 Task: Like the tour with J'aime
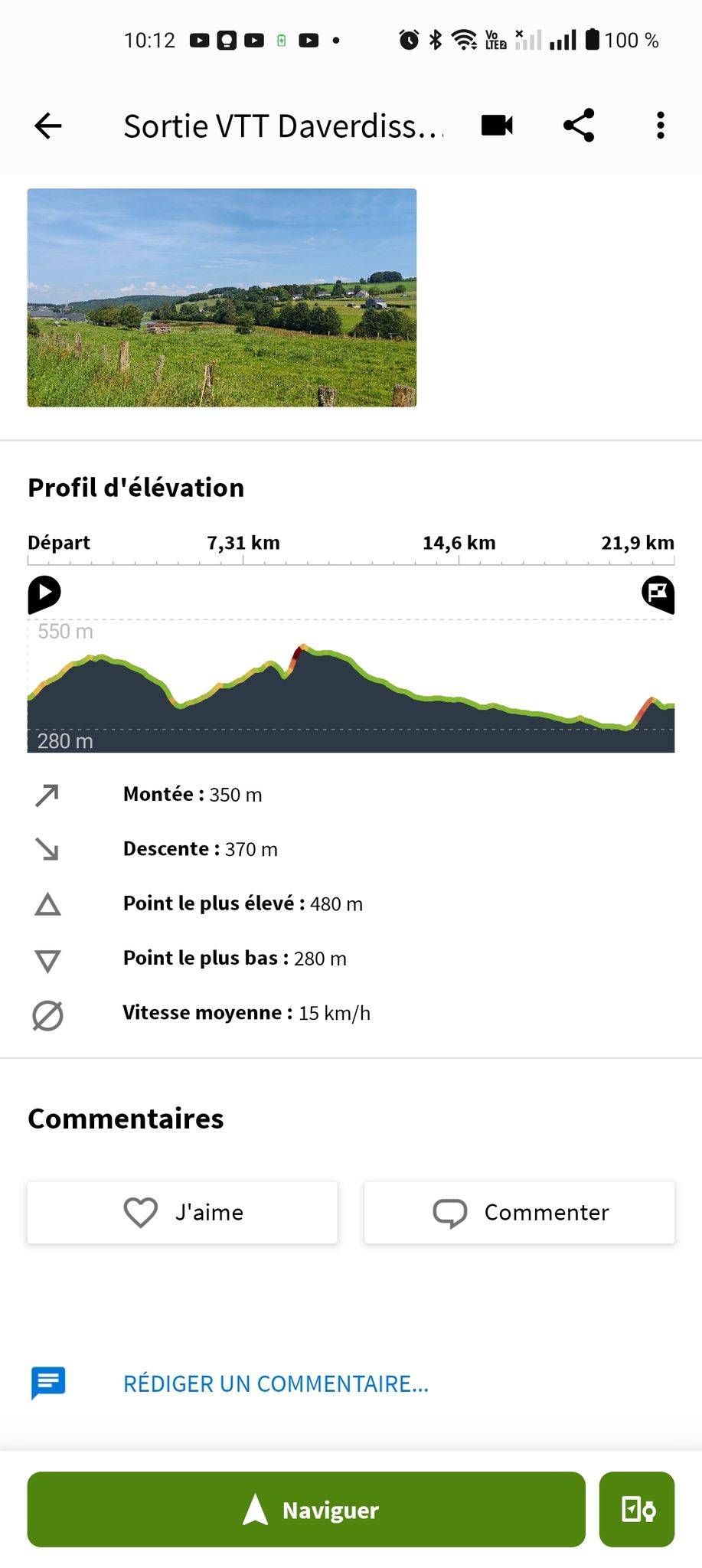[x=182, y=1212]
